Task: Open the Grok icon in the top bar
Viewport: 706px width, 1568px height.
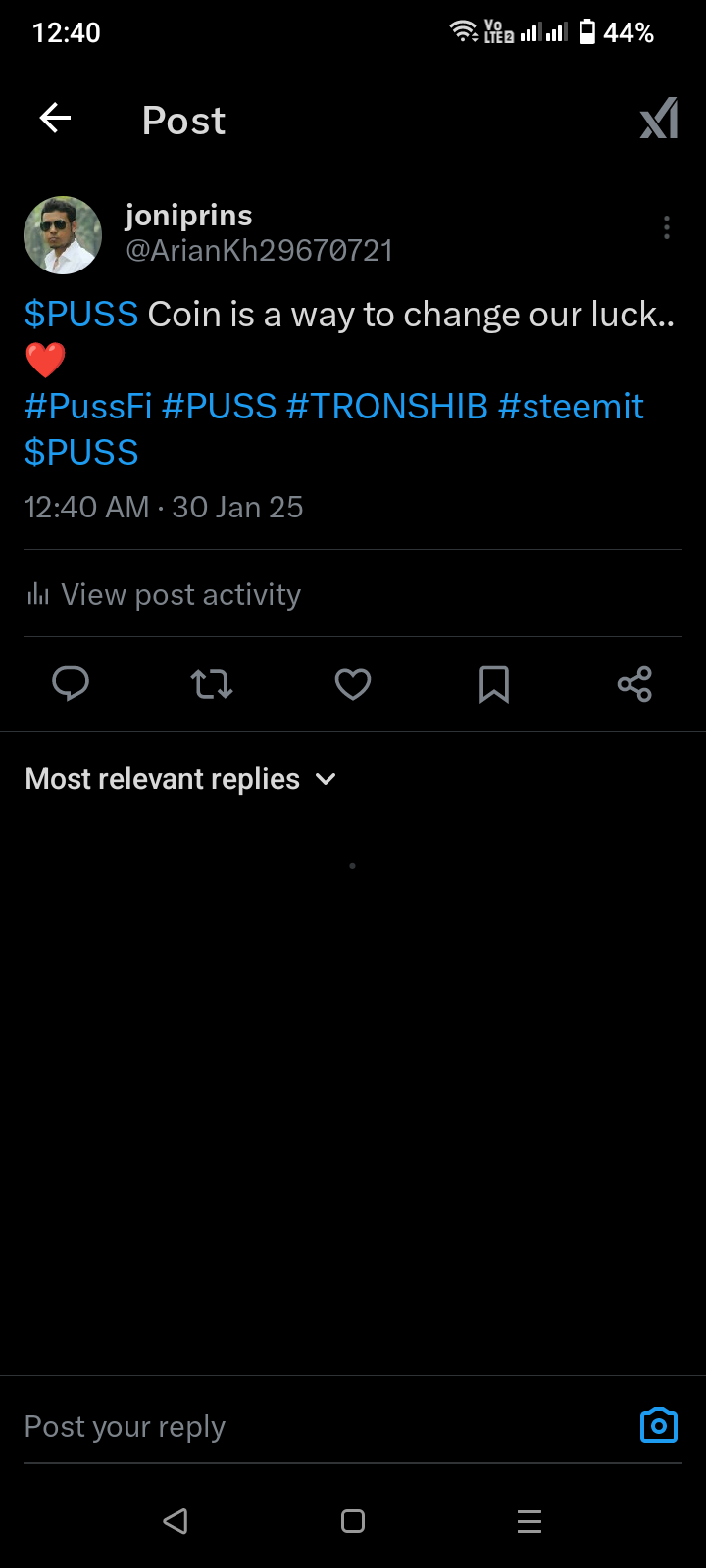Action: pyautogui.click(x=659, y=119)
